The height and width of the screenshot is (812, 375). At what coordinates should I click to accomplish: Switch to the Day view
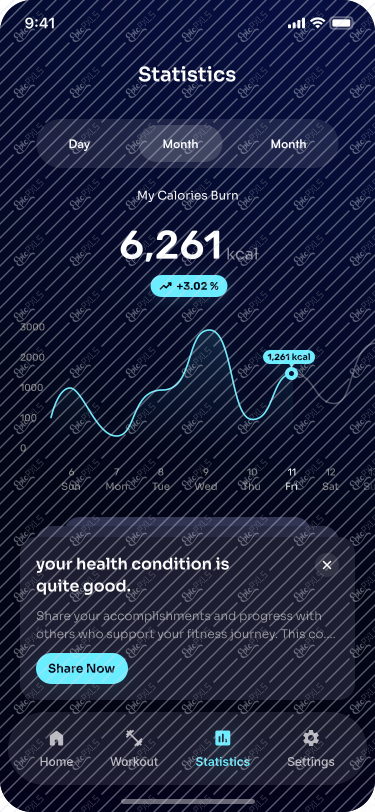pos(79,144)
